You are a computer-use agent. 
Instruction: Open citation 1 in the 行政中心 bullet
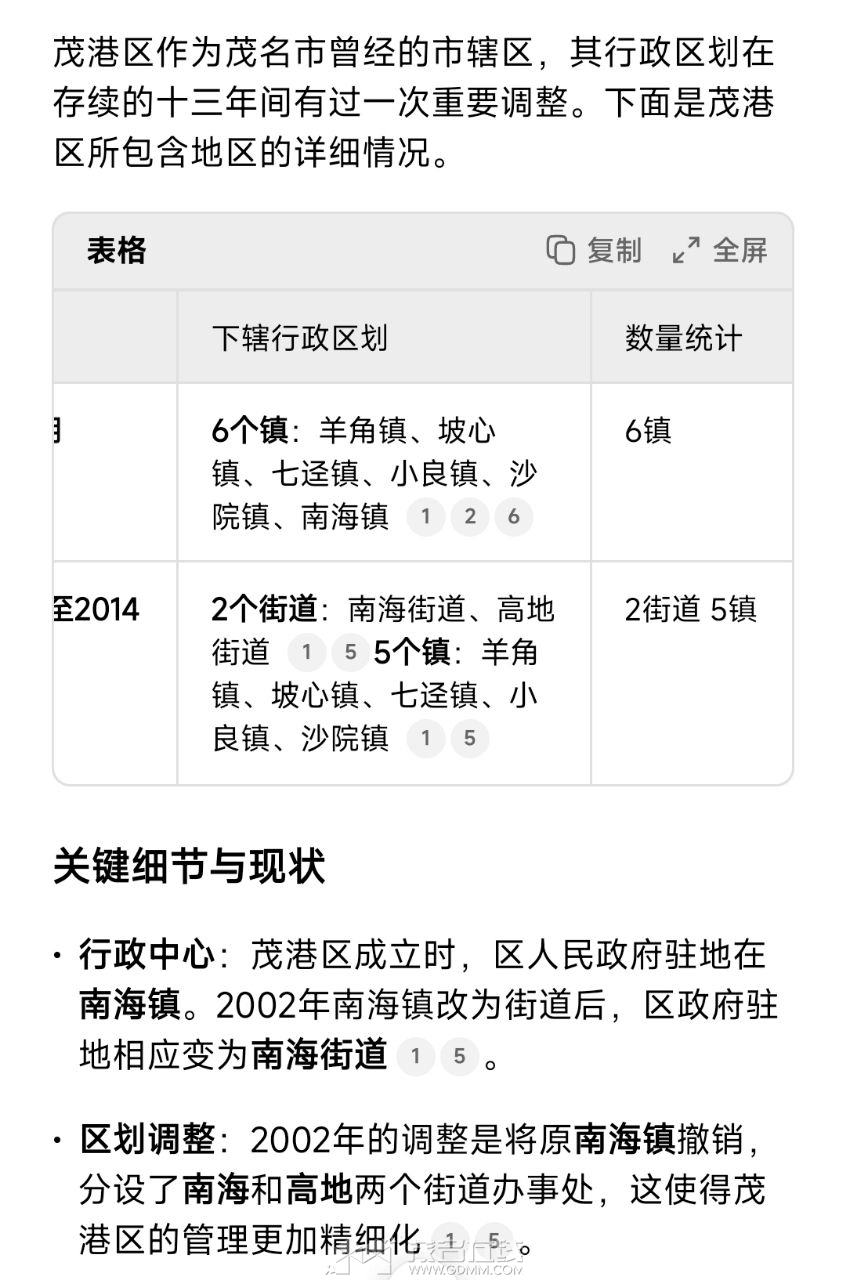tap(416, 1057)
